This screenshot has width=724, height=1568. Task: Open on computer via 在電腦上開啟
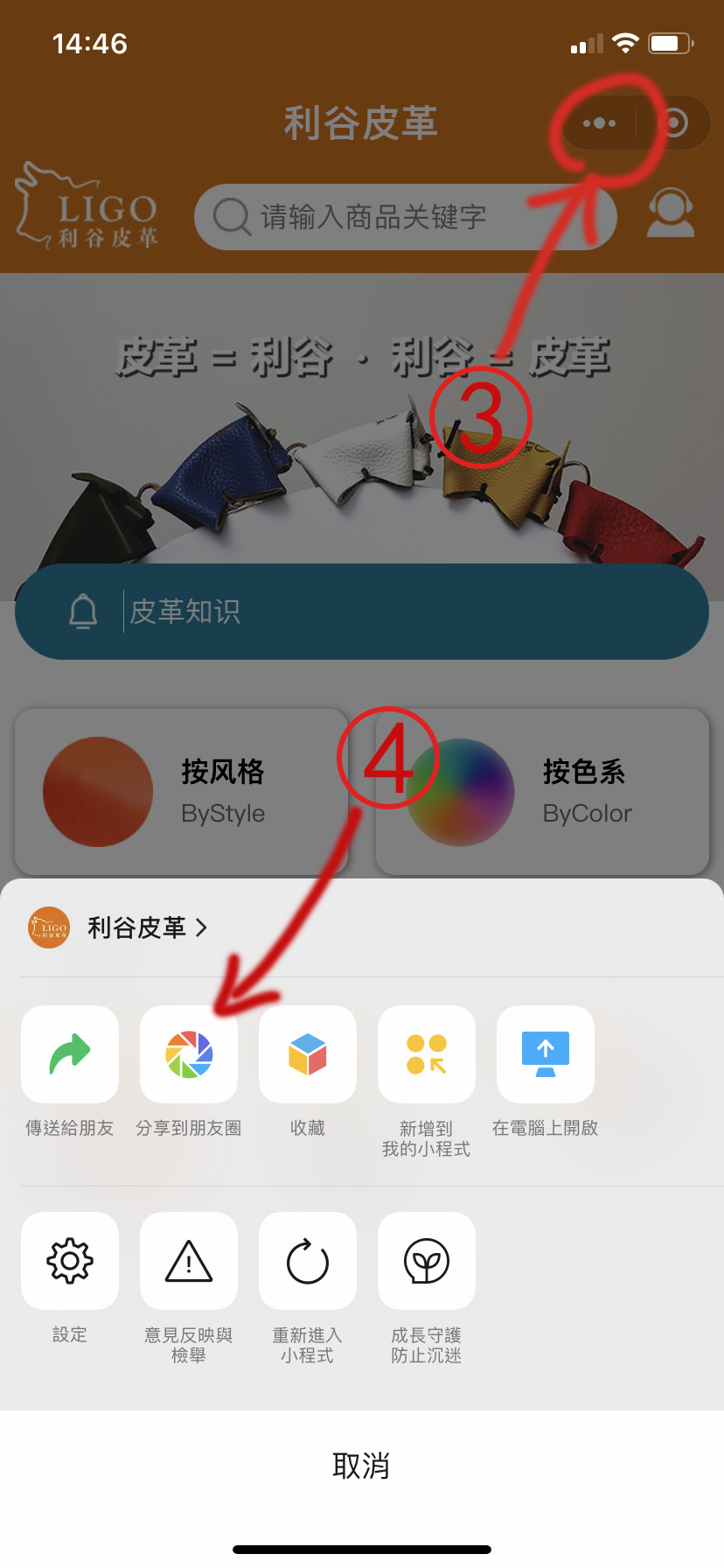(546, 1054)
